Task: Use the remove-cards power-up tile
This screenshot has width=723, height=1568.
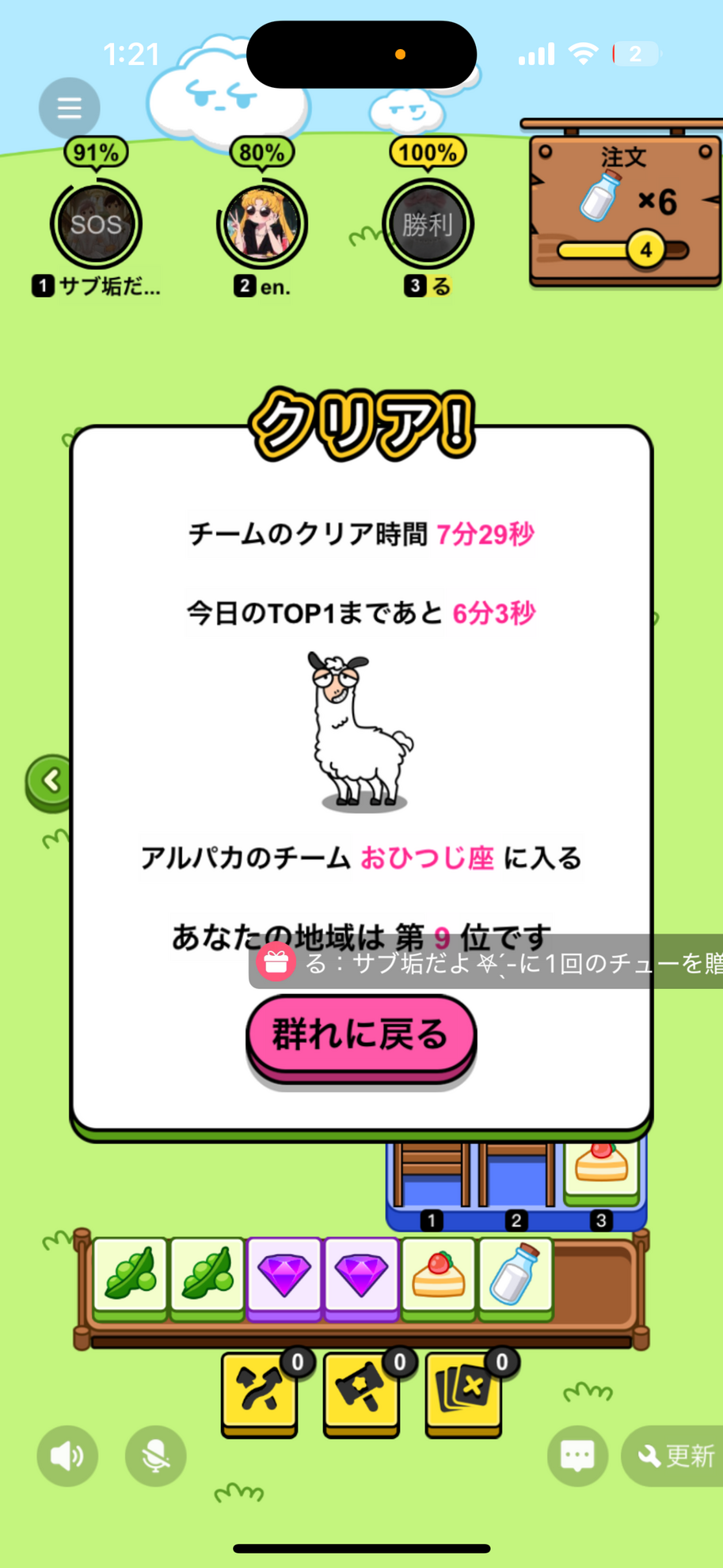Action: point(463,1393)
